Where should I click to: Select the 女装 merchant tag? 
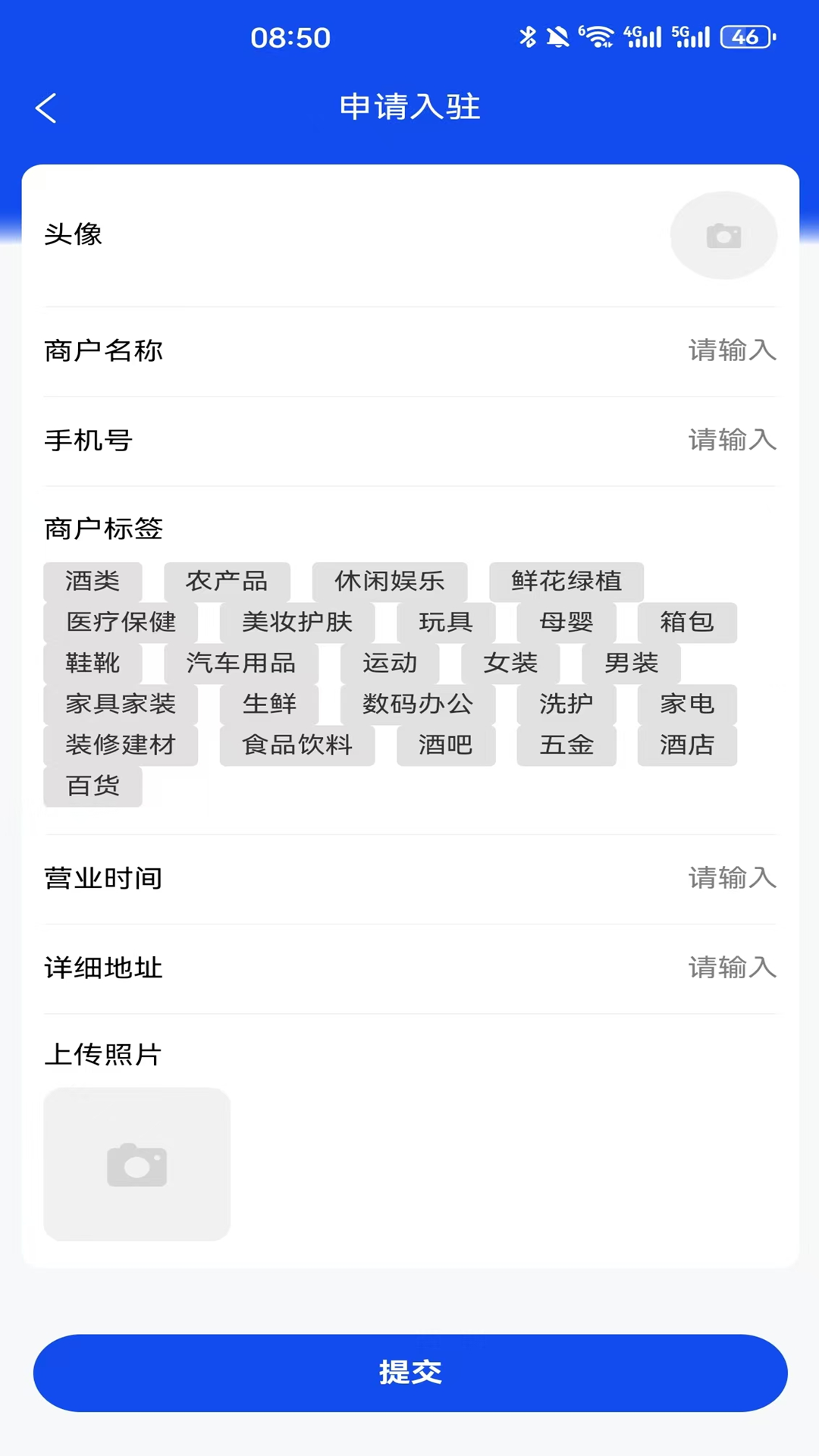[511, 664]
